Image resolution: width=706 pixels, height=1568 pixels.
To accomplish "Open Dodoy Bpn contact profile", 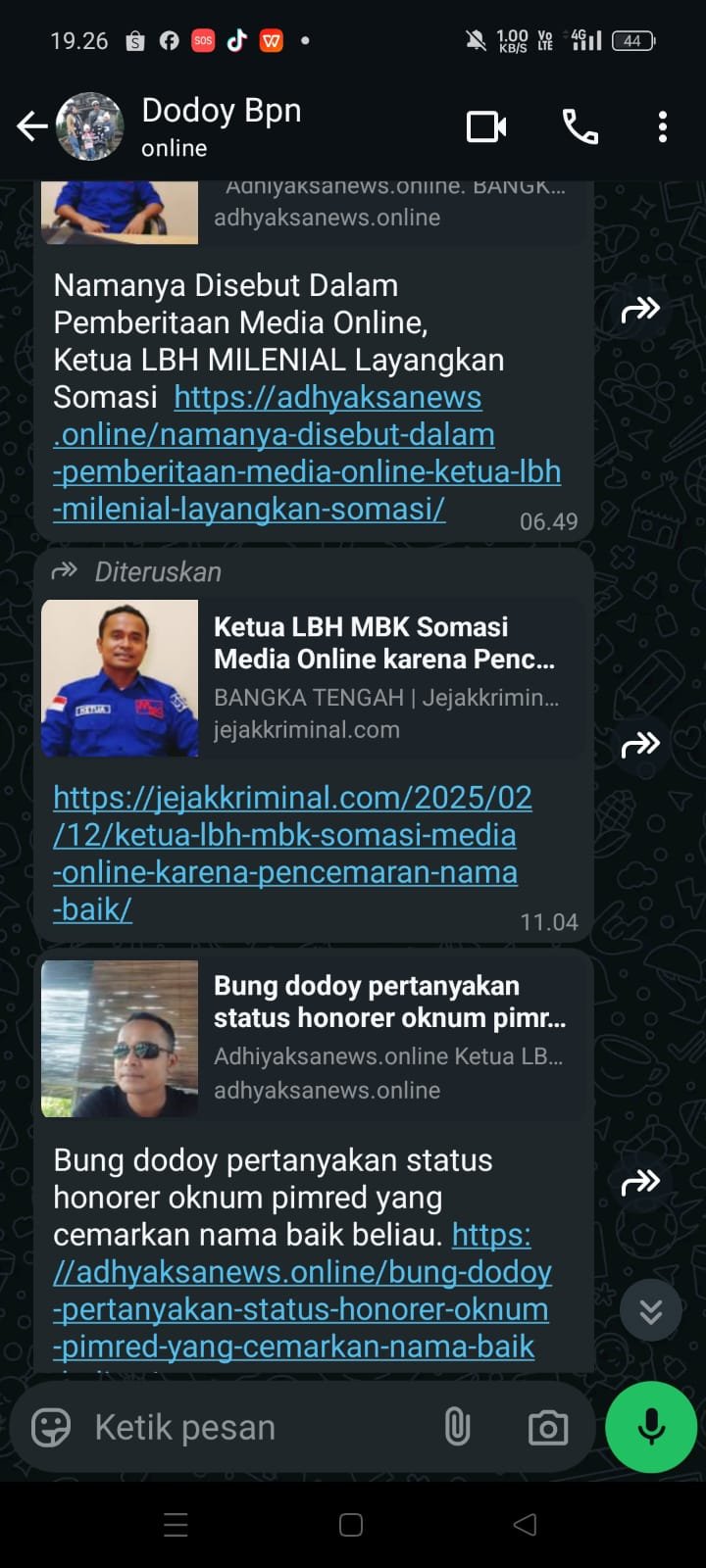I will pos(221,125).
